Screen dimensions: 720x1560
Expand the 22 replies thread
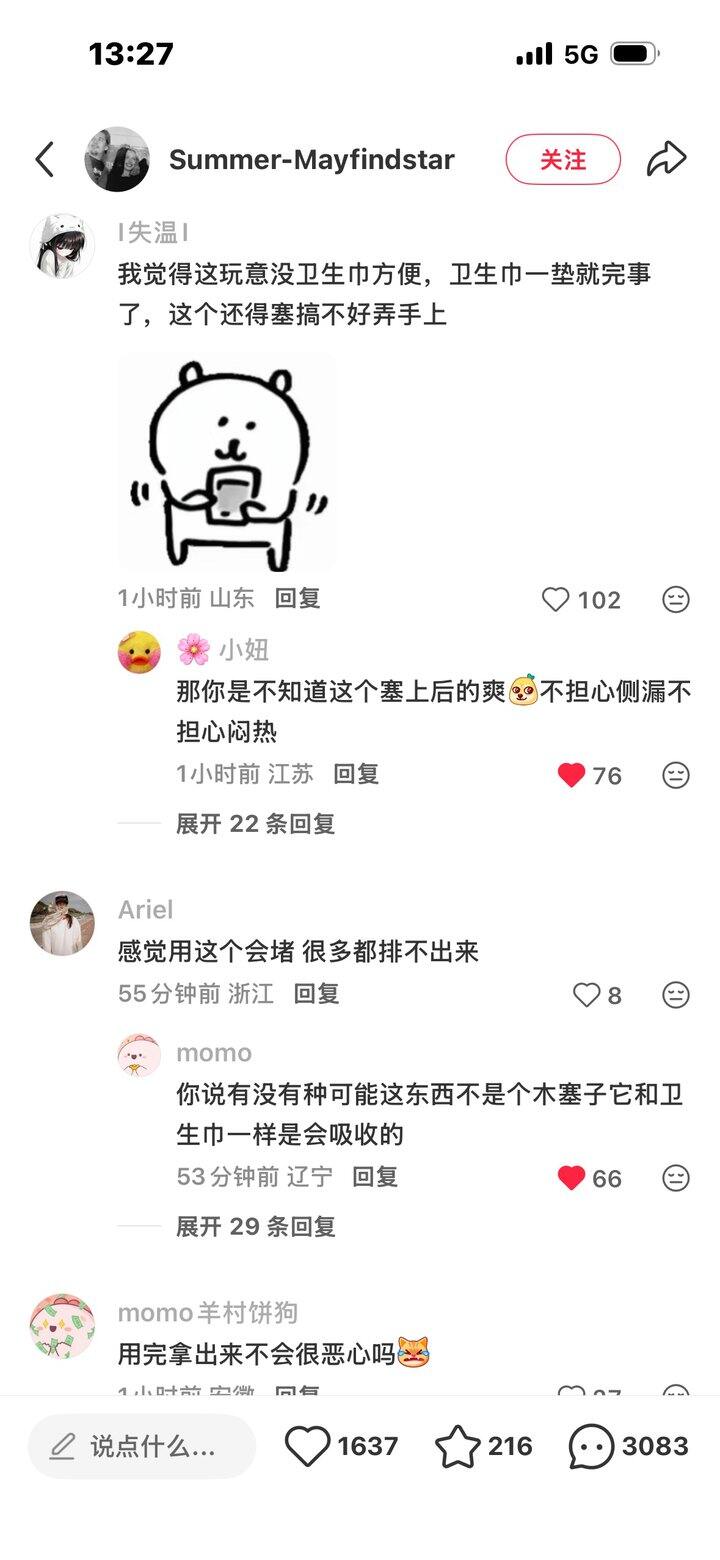pyautogui.click(x=255, y=824)
